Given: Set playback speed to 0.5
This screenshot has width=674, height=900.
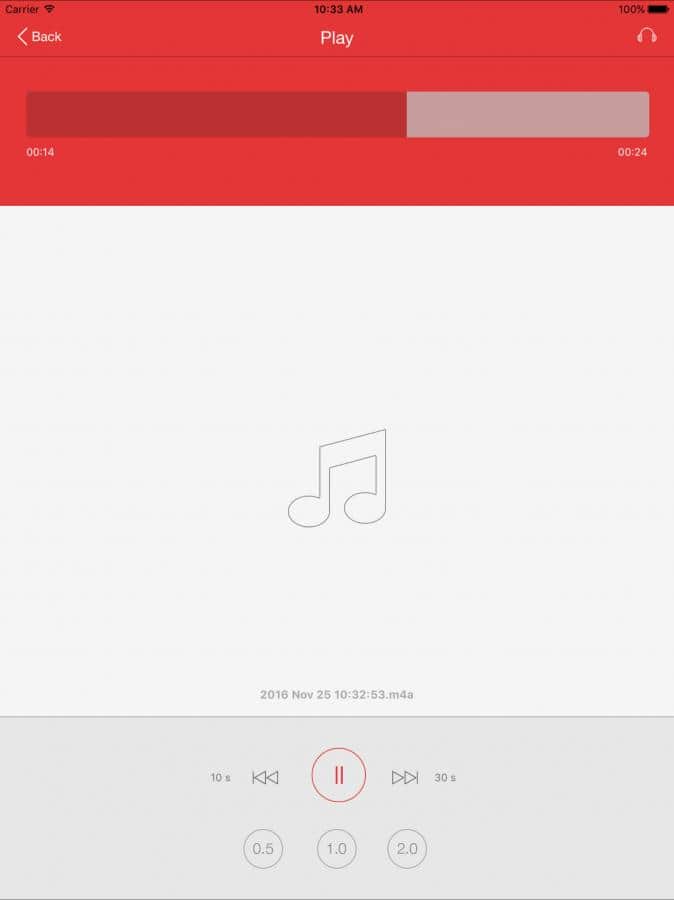Looking at the screenshot, I should [x=263, y=849].
